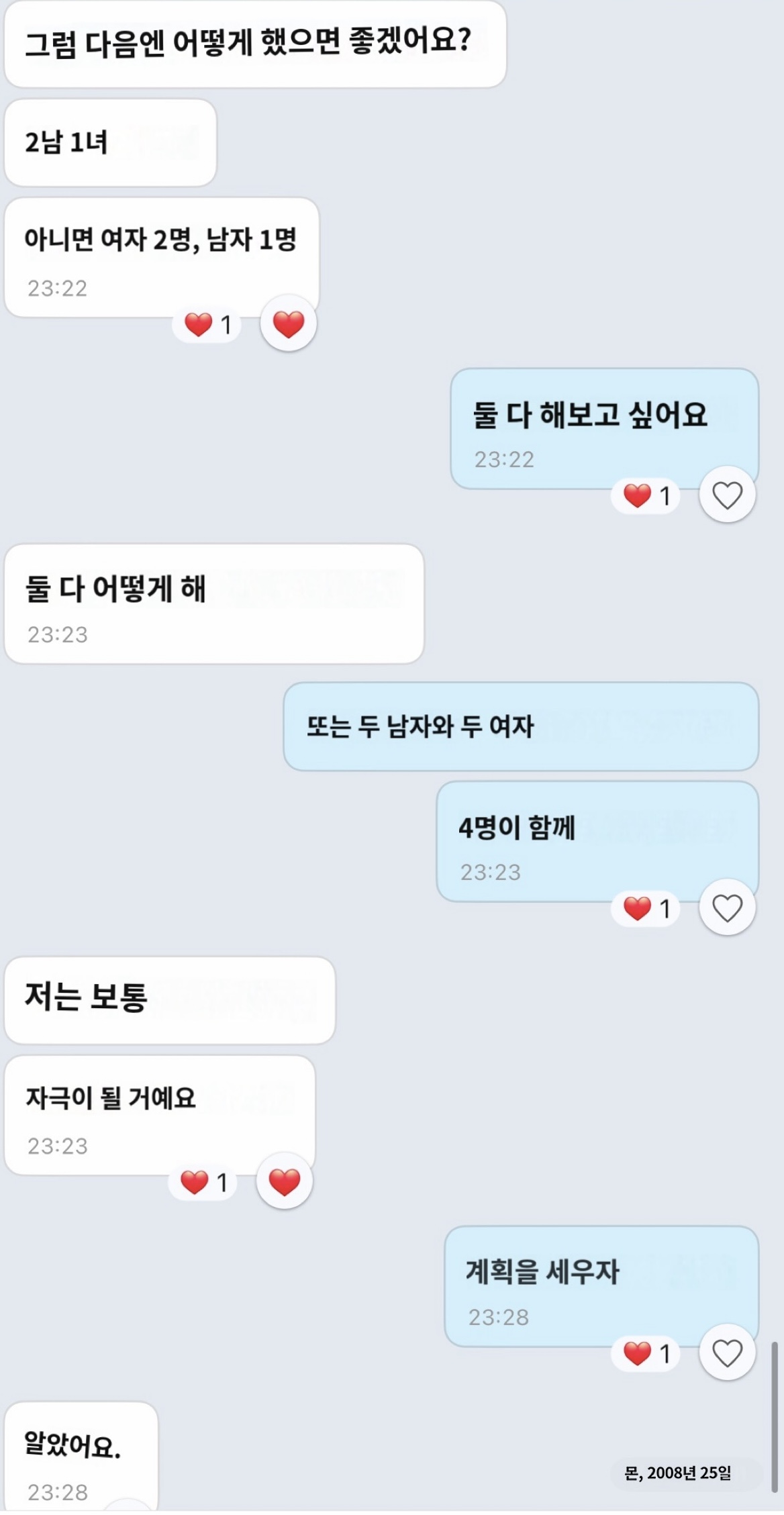784x1515 pixels.
Task: Like the "둘 다 해보고 싶어요" message
Action: coord(727,495)
